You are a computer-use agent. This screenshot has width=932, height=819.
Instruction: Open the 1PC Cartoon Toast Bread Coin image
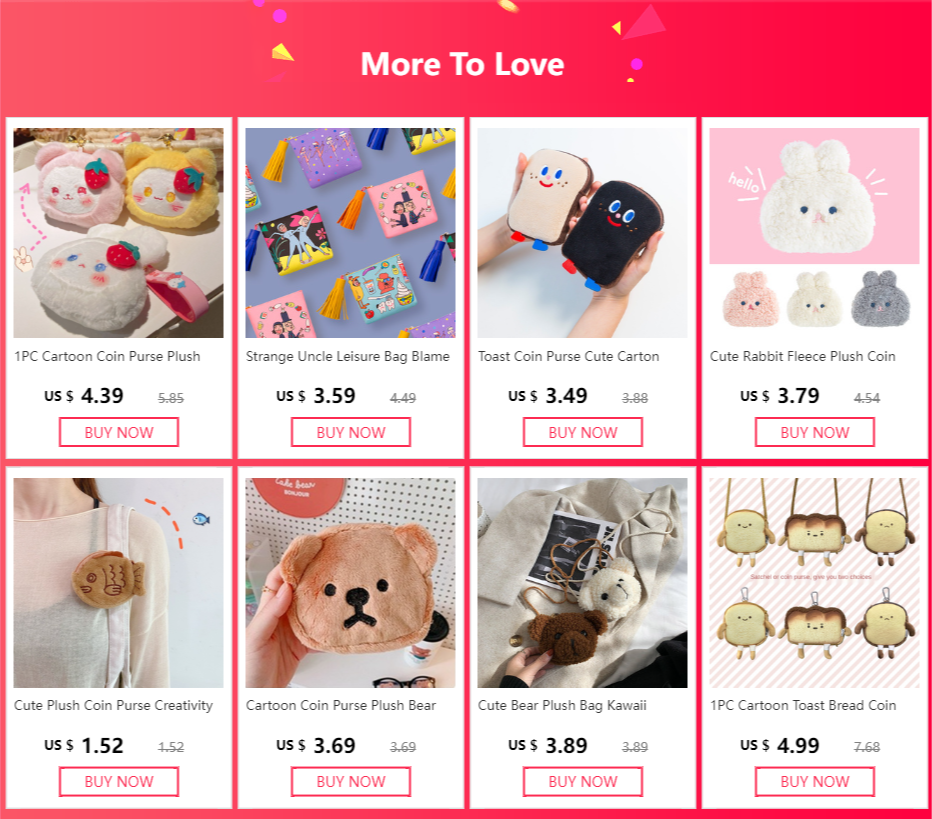click(814, 583)
